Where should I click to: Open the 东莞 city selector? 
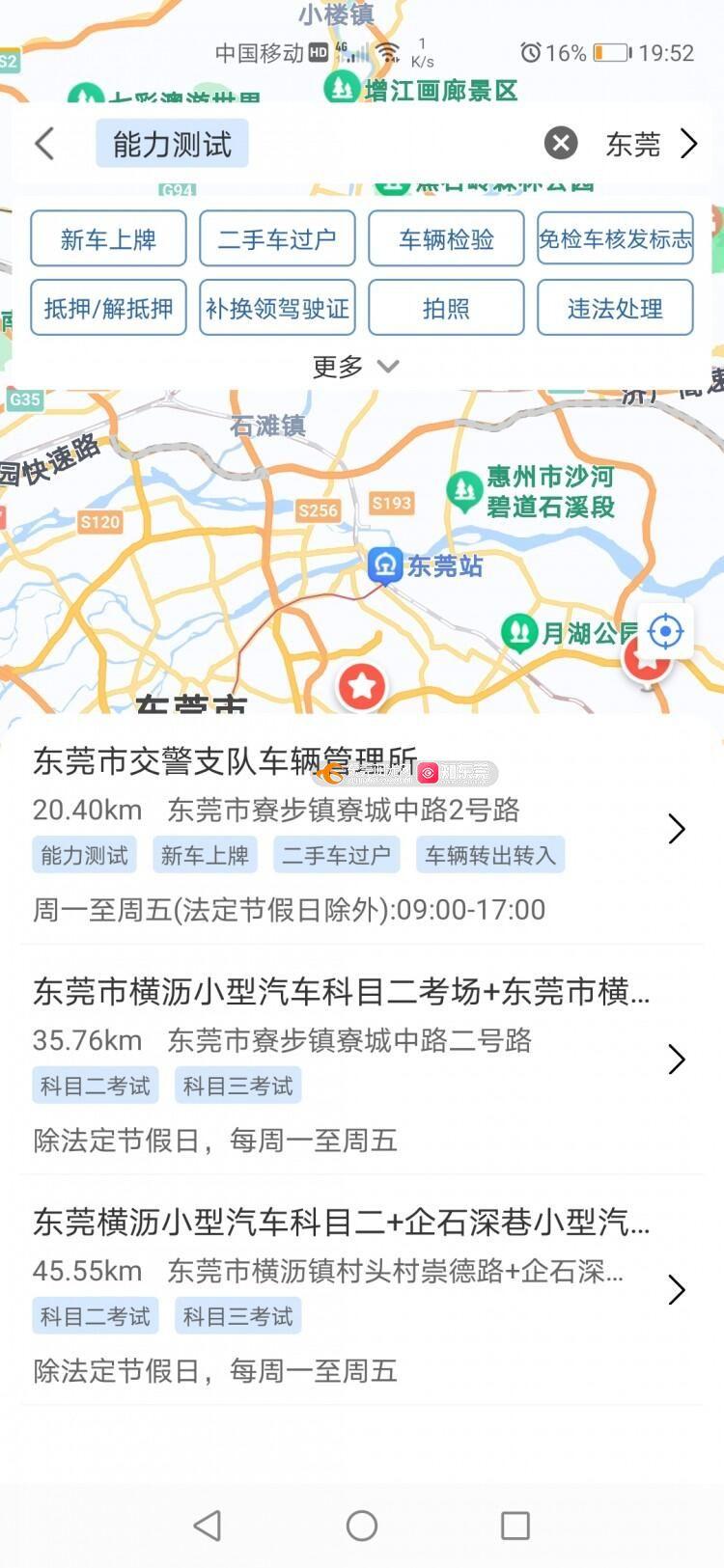(650, 144)
